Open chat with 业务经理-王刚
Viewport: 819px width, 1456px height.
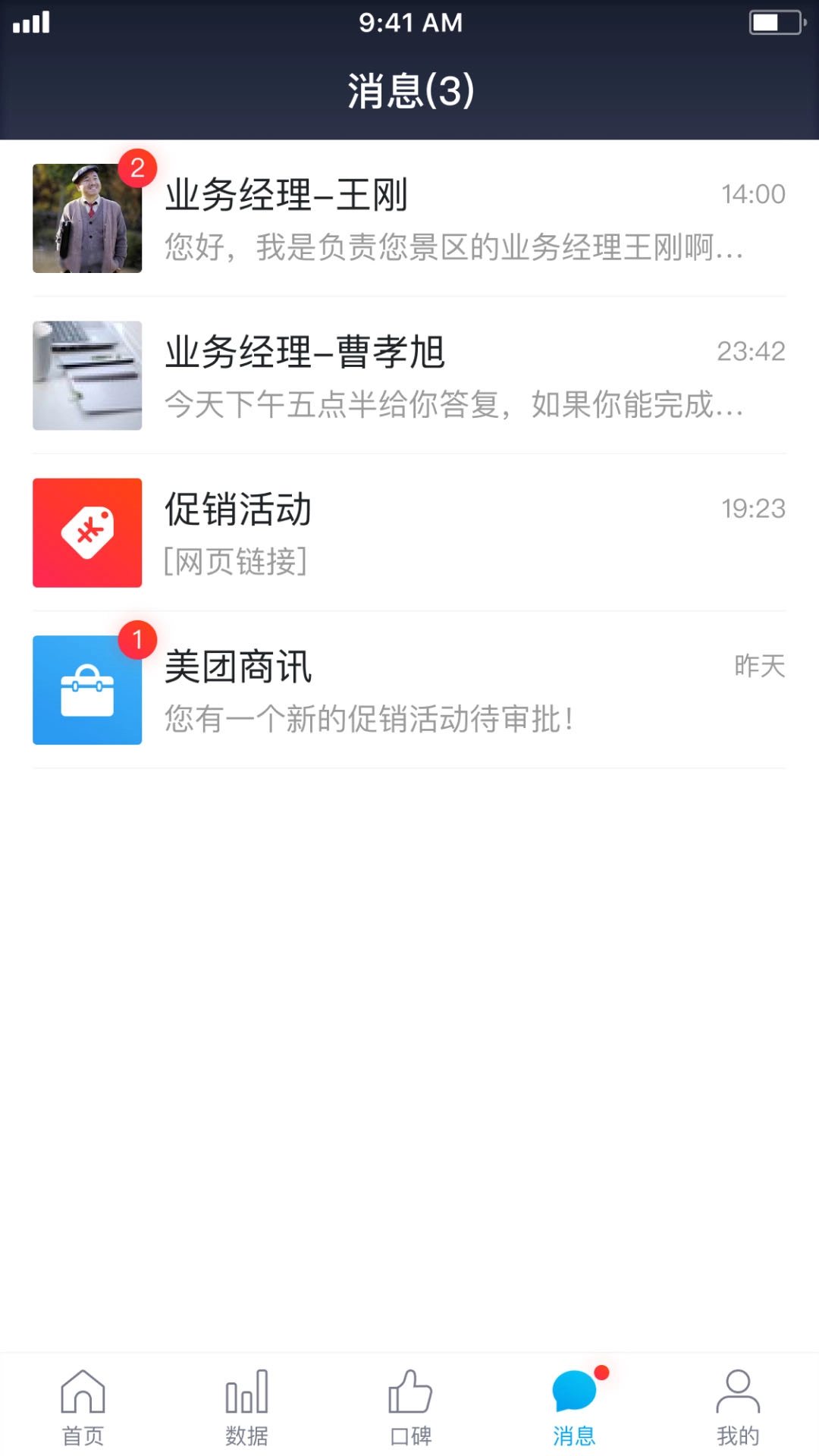pos(409,218)
